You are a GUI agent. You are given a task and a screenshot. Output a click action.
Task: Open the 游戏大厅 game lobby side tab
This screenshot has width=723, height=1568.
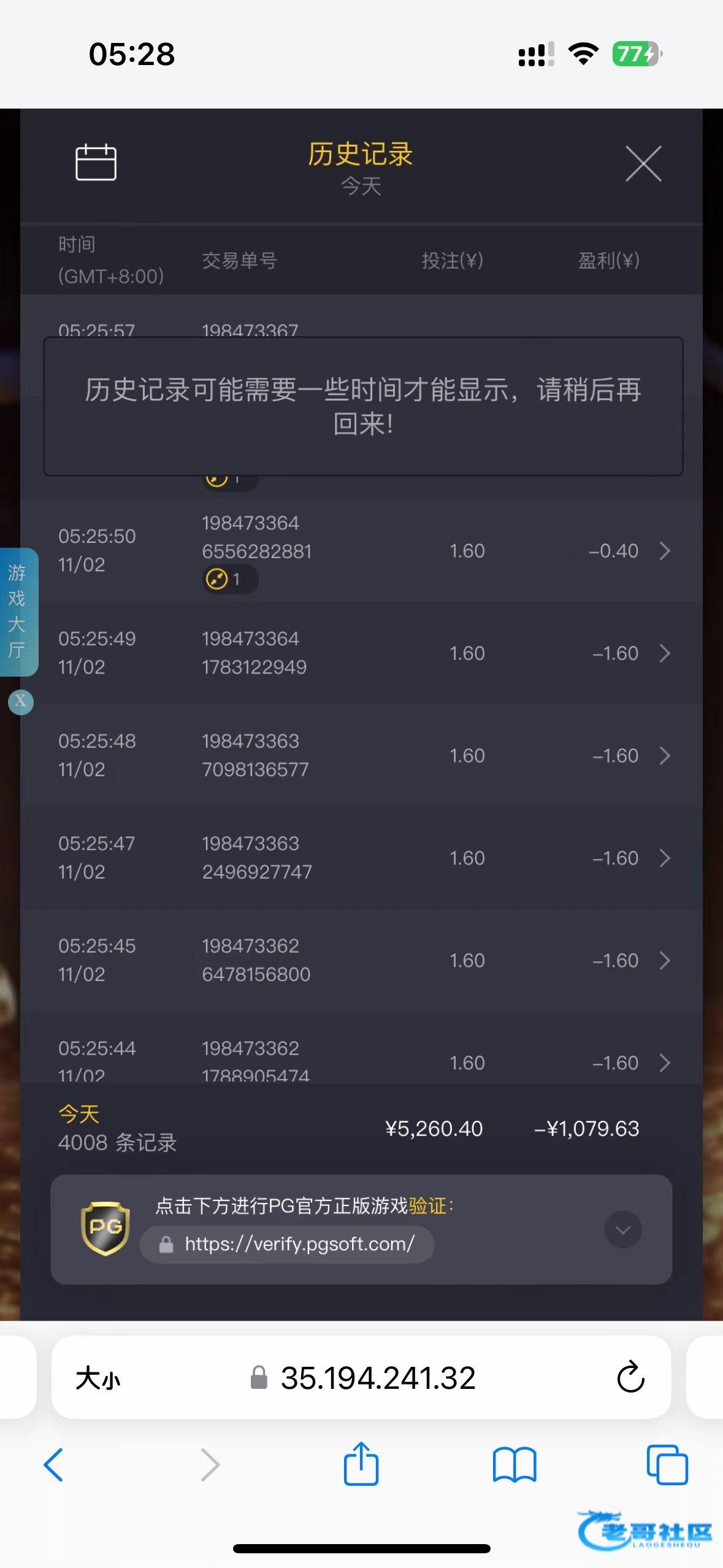tap(17, 612)
